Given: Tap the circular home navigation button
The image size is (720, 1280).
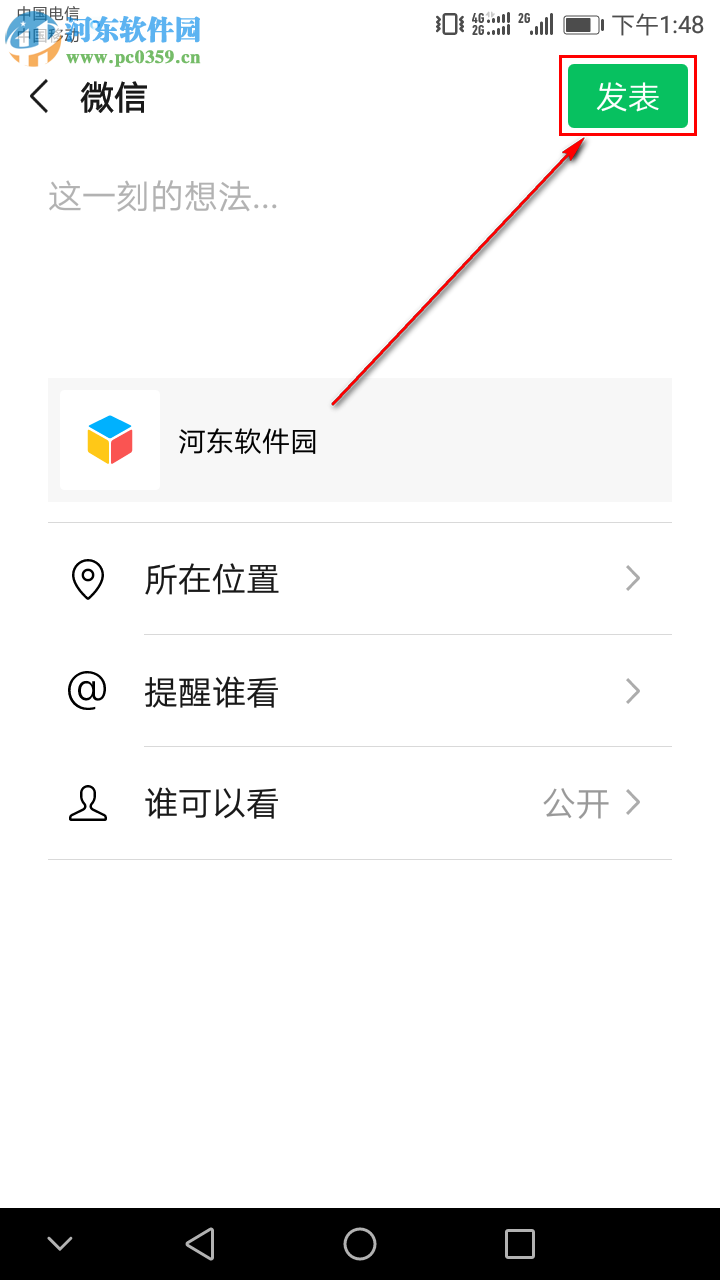Looking at the screenshot, I should [360, 1244].
